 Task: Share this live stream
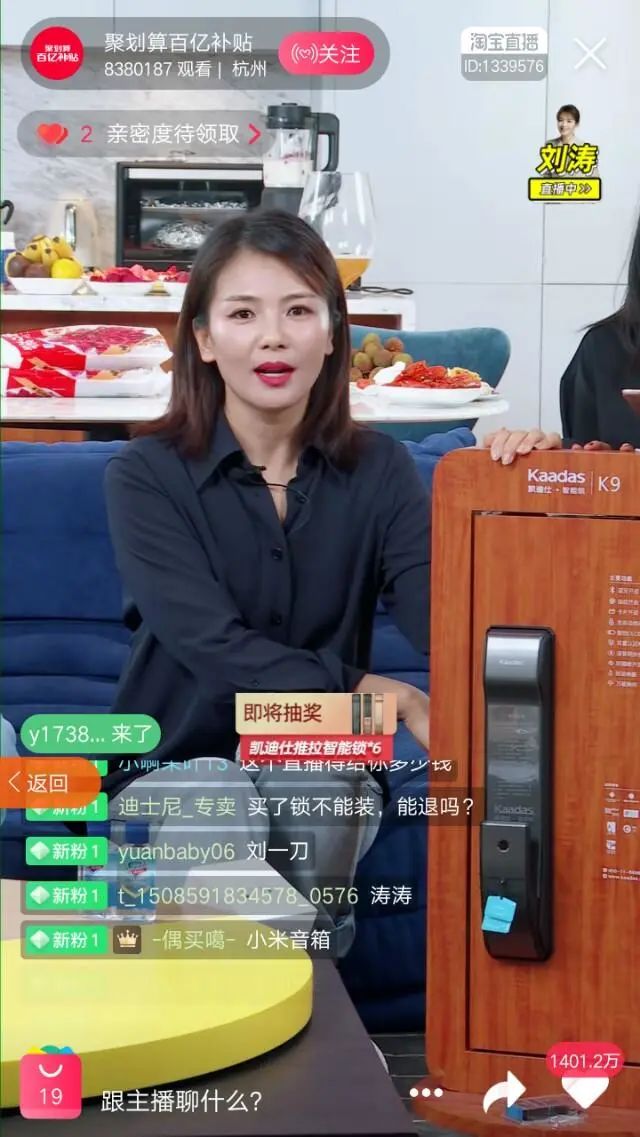504,1092
